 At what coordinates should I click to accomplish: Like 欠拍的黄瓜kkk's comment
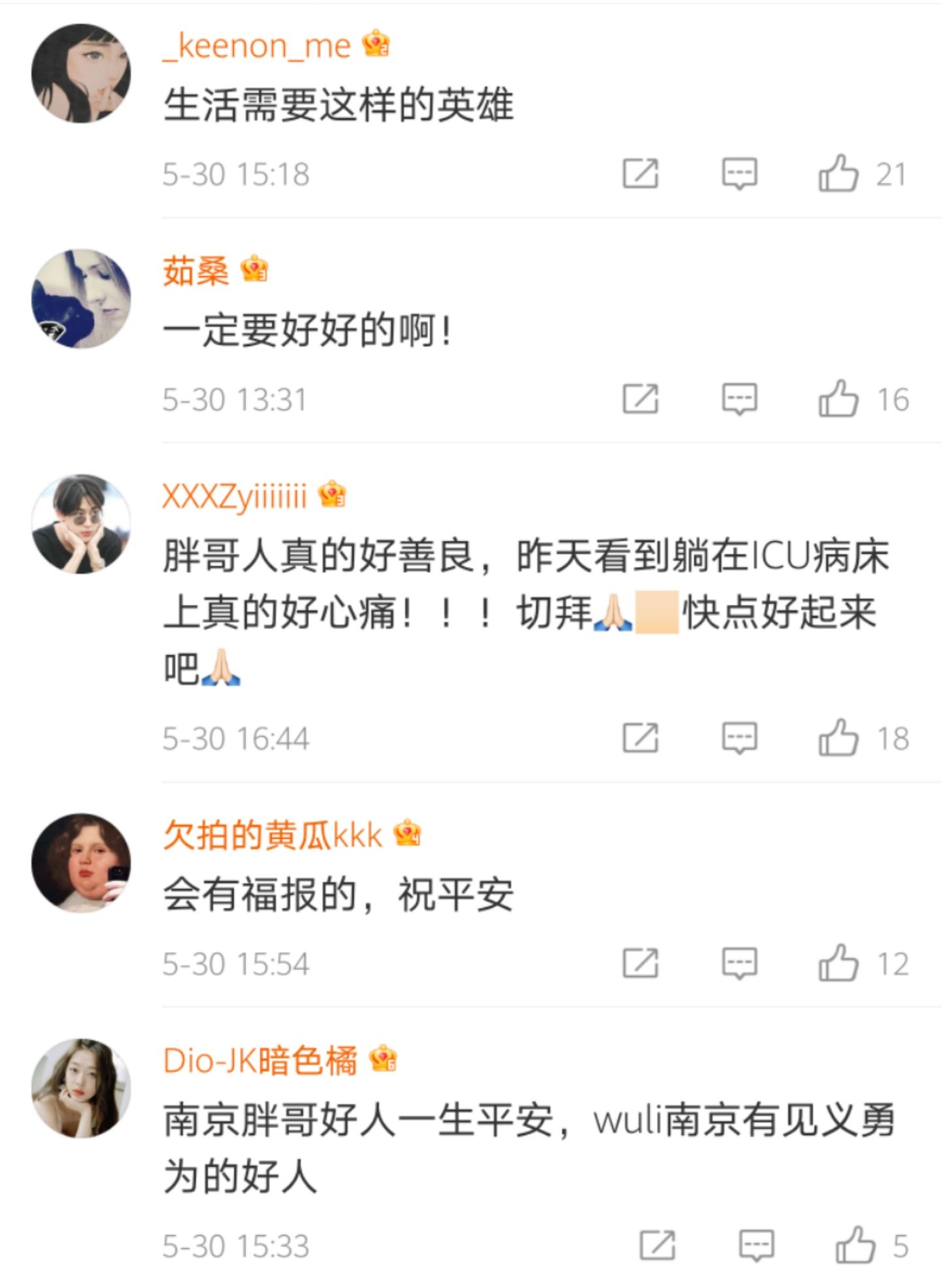pos(838,963)
